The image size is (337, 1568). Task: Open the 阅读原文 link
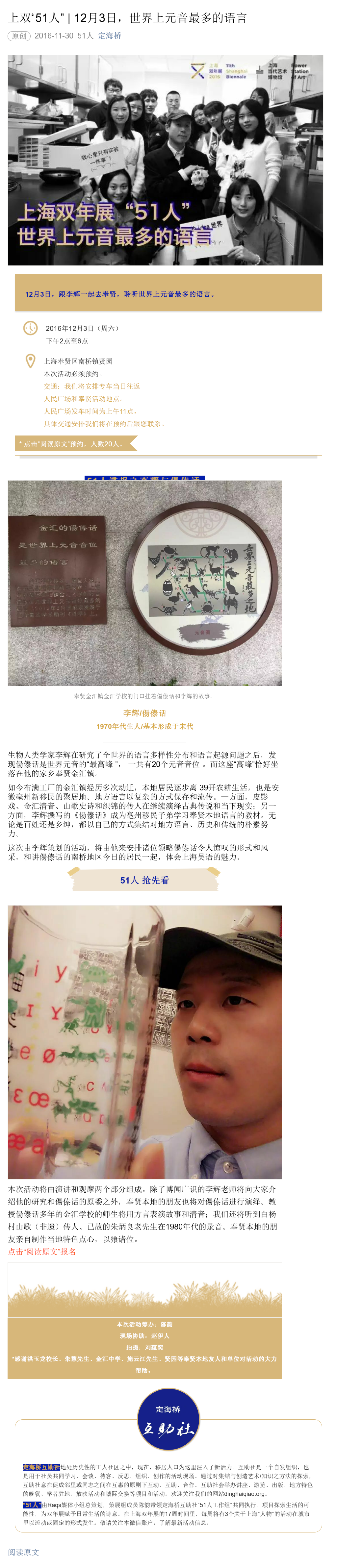(x=24, y=1552)
